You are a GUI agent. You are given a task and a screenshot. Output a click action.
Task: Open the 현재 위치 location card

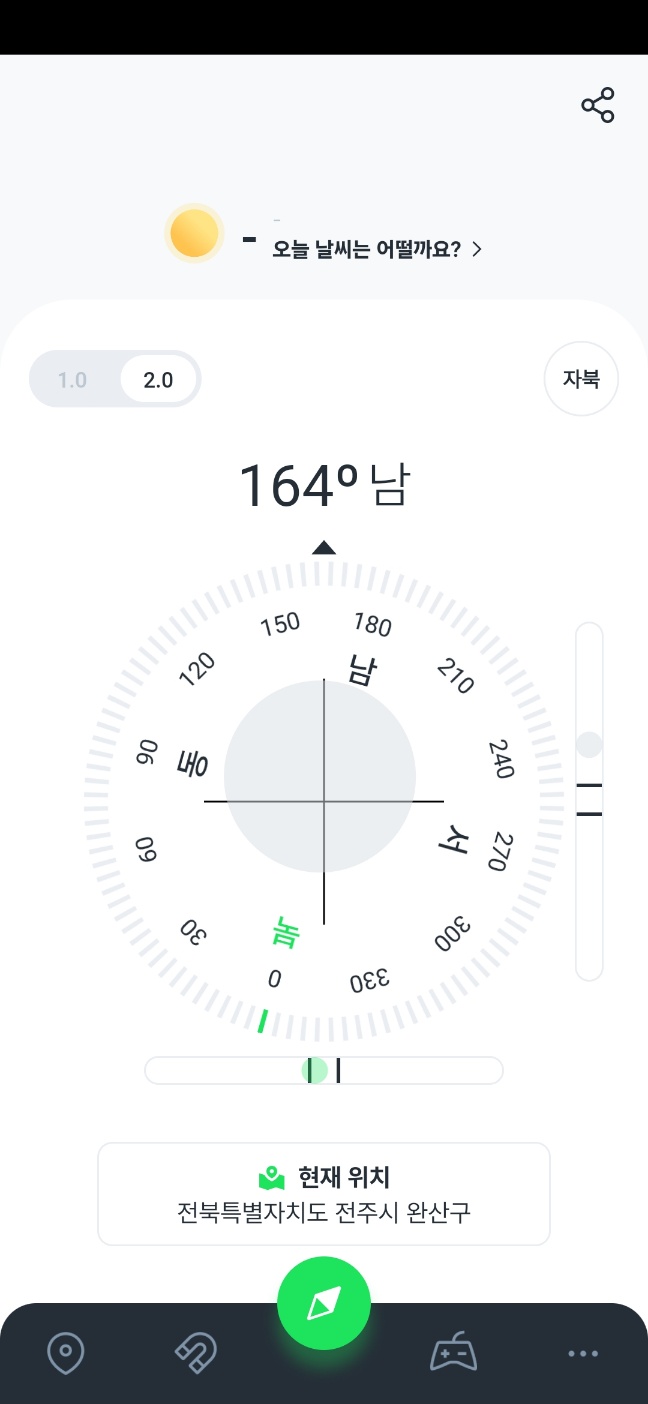tap(323, 1193)
